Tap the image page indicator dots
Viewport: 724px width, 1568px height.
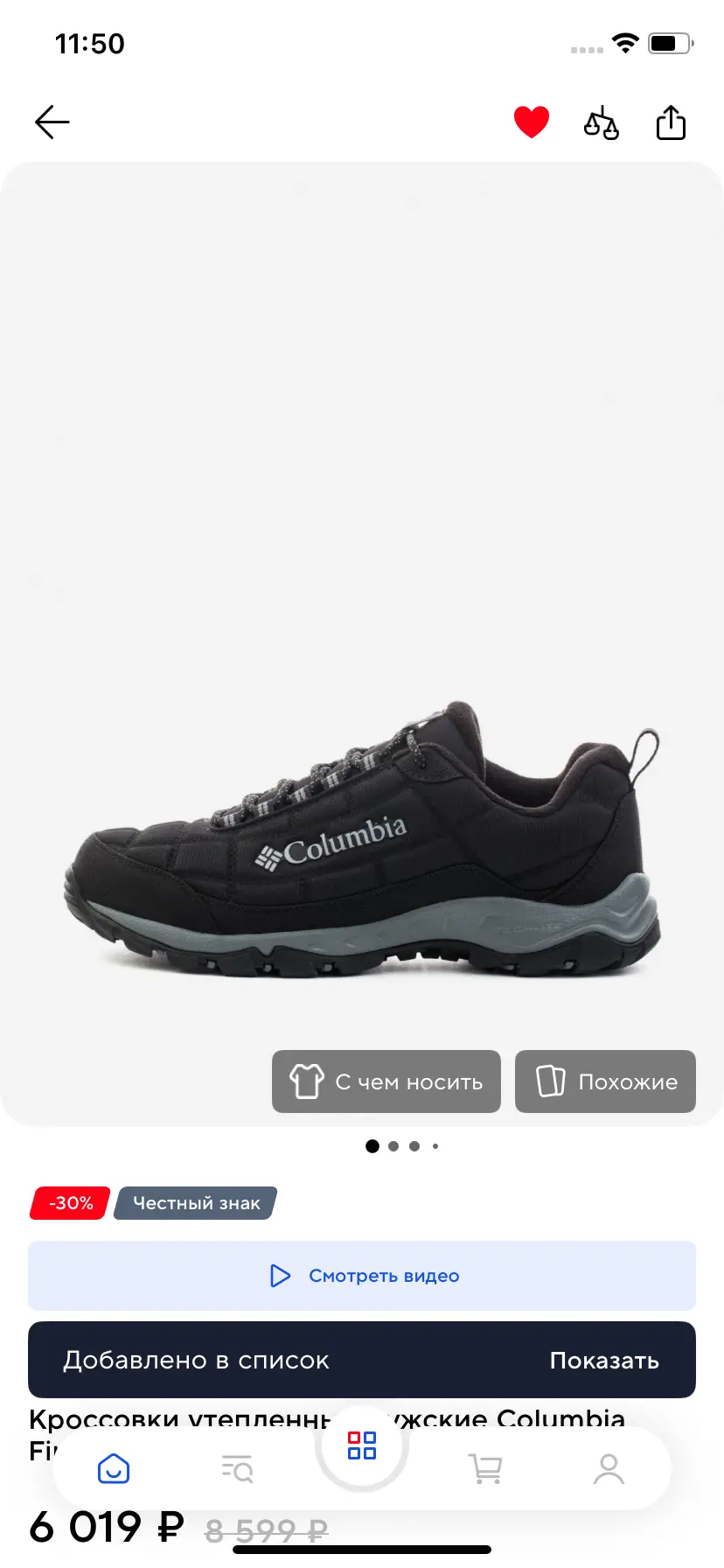pos(401,1146)
